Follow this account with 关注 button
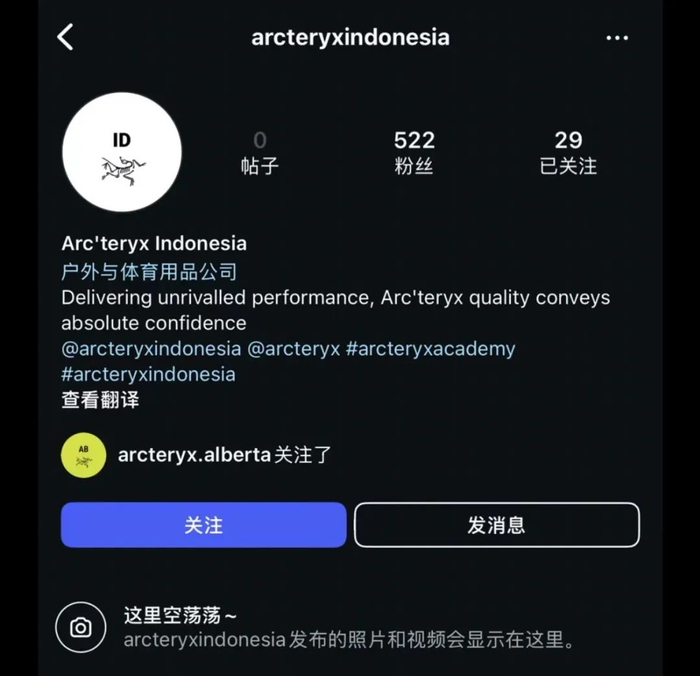700x676 pixels. pos(203,525)
